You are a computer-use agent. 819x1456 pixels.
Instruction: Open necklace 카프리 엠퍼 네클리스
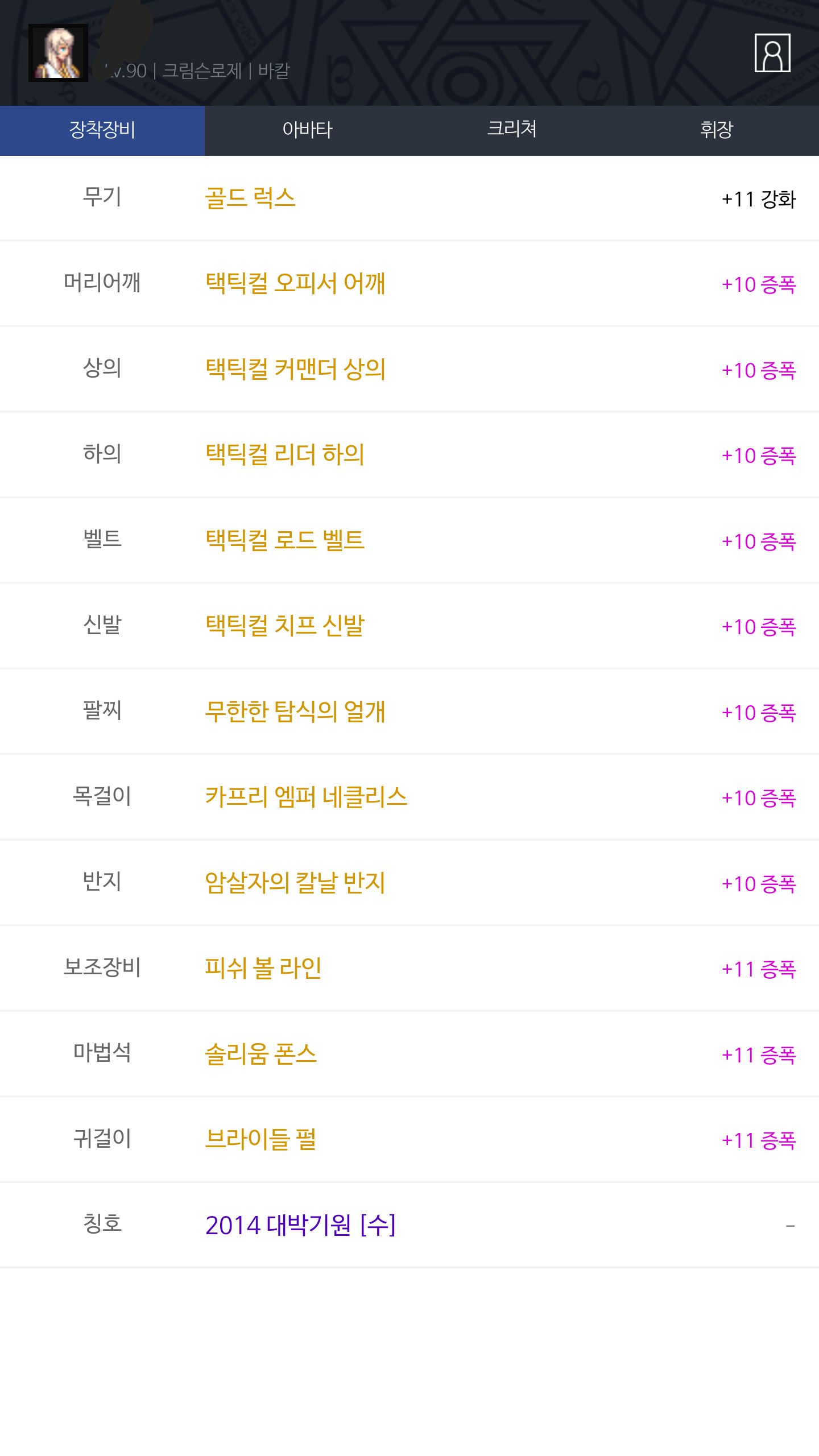tap(306, 797)
